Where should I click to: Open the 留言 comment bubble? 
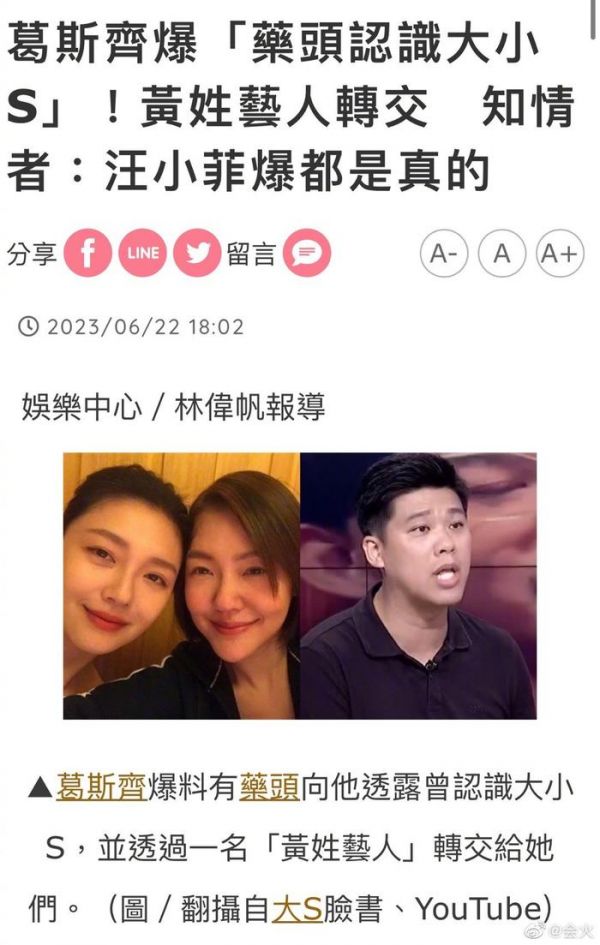tap(306, 253)
